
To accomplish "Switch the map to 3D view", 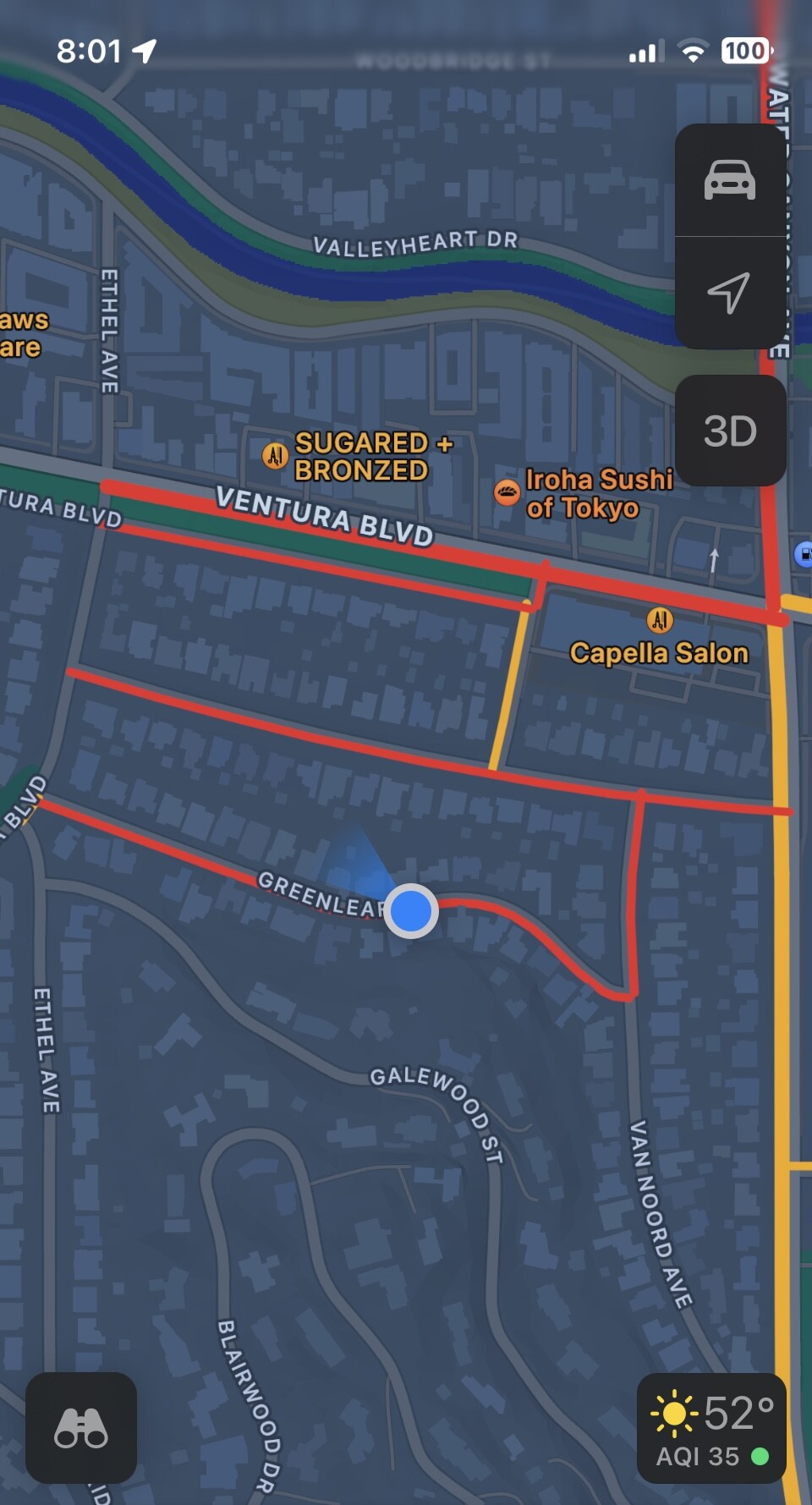I will coord(730,431).
